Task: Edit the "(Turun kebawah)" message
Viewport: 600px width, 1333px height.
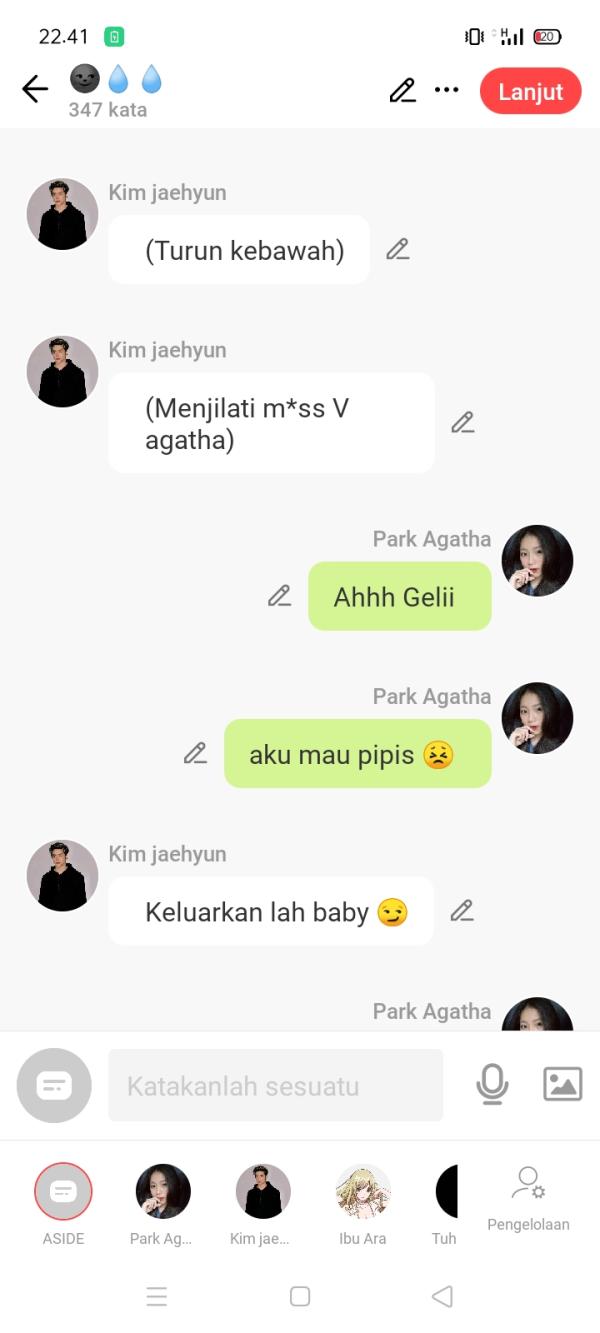Action: click(398, 249)
